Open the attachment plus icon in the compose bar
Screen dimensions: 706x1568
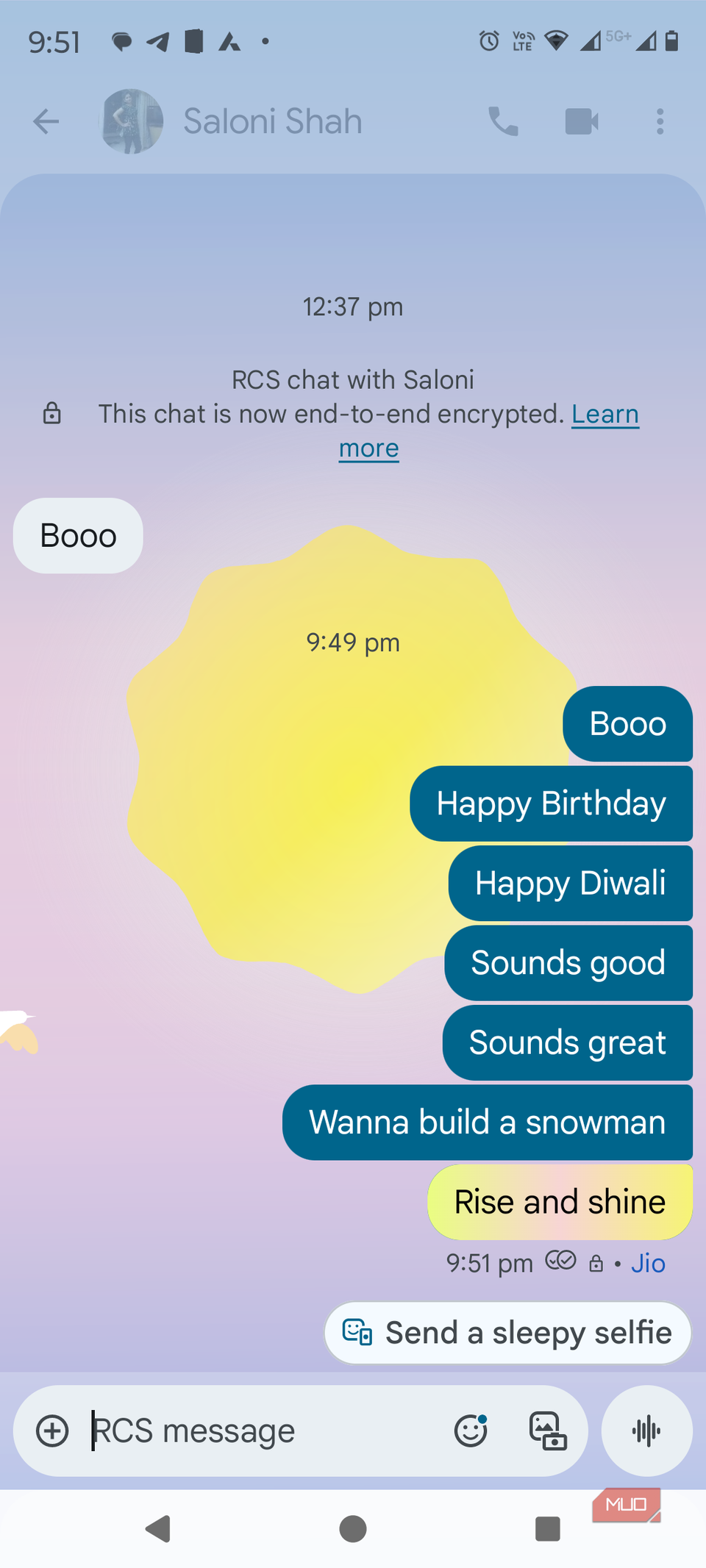[x=52, y=1431]
